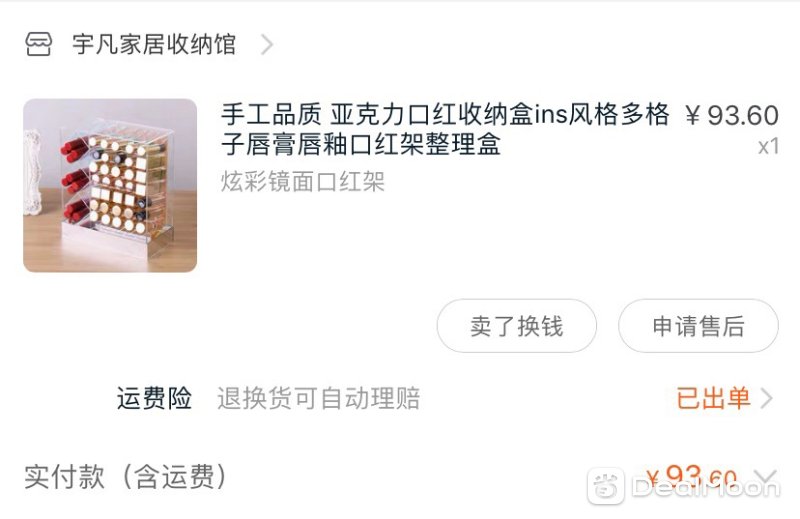800x519 pixels.
Task: Tap the 卖了换钱 button
Action: (516, 326)
